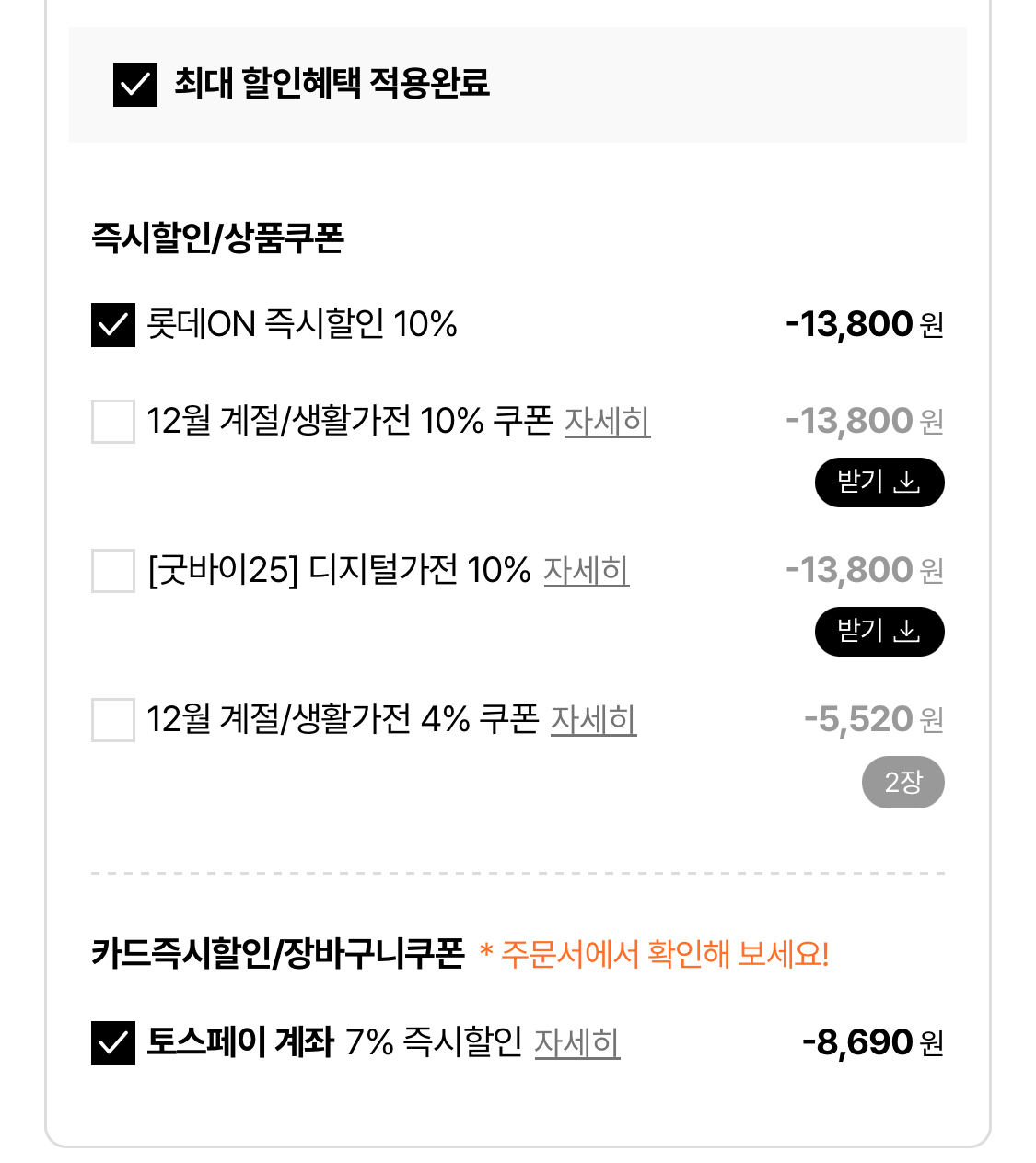The height and width of the screenshot is (1163, 1036).
Task: Check the 12월 계절/생활가전 4% 쿠폰 option
Action: click(x=111, y=720)
